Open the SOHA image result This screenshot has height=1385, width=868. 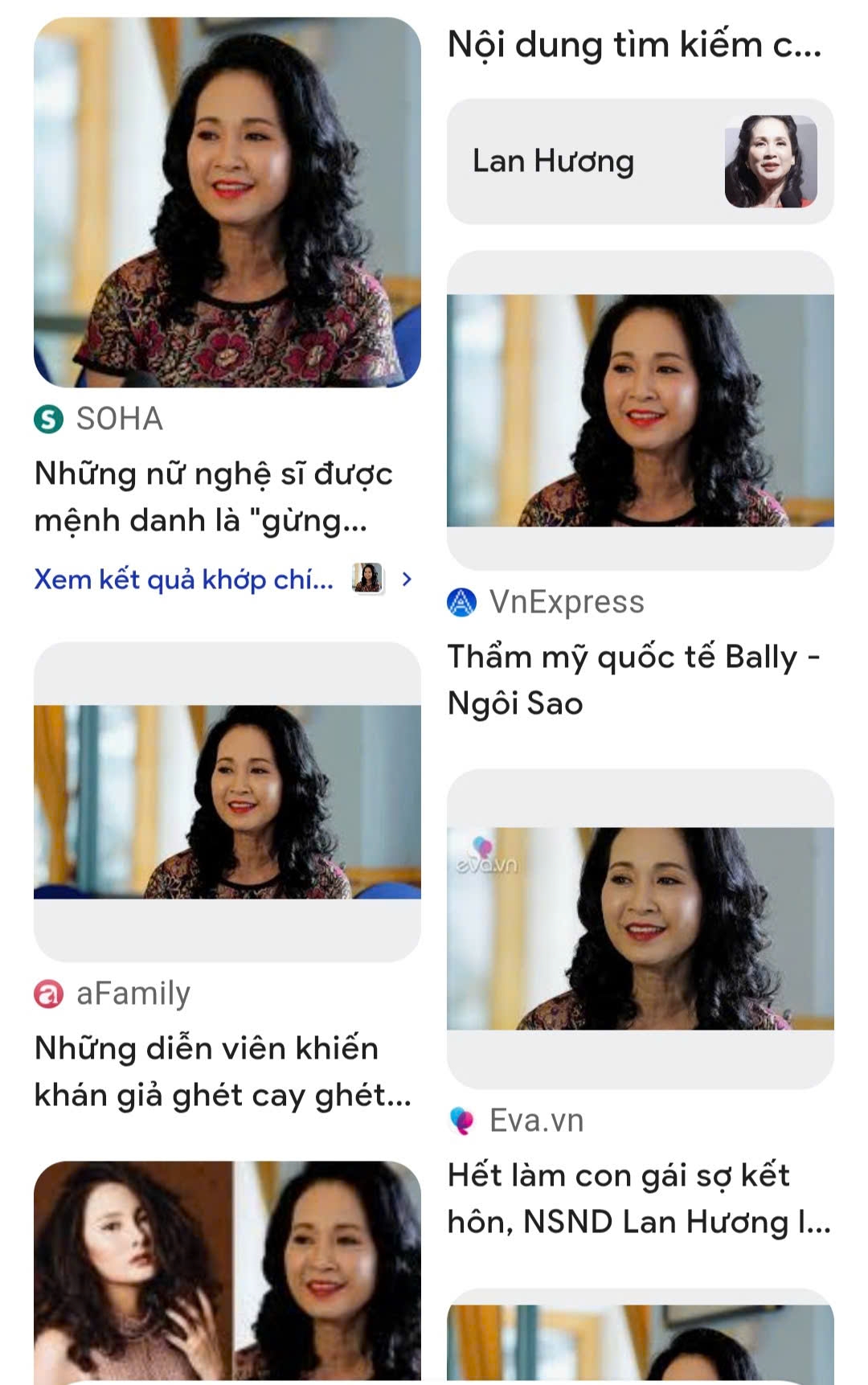click(x=227, y=203)
